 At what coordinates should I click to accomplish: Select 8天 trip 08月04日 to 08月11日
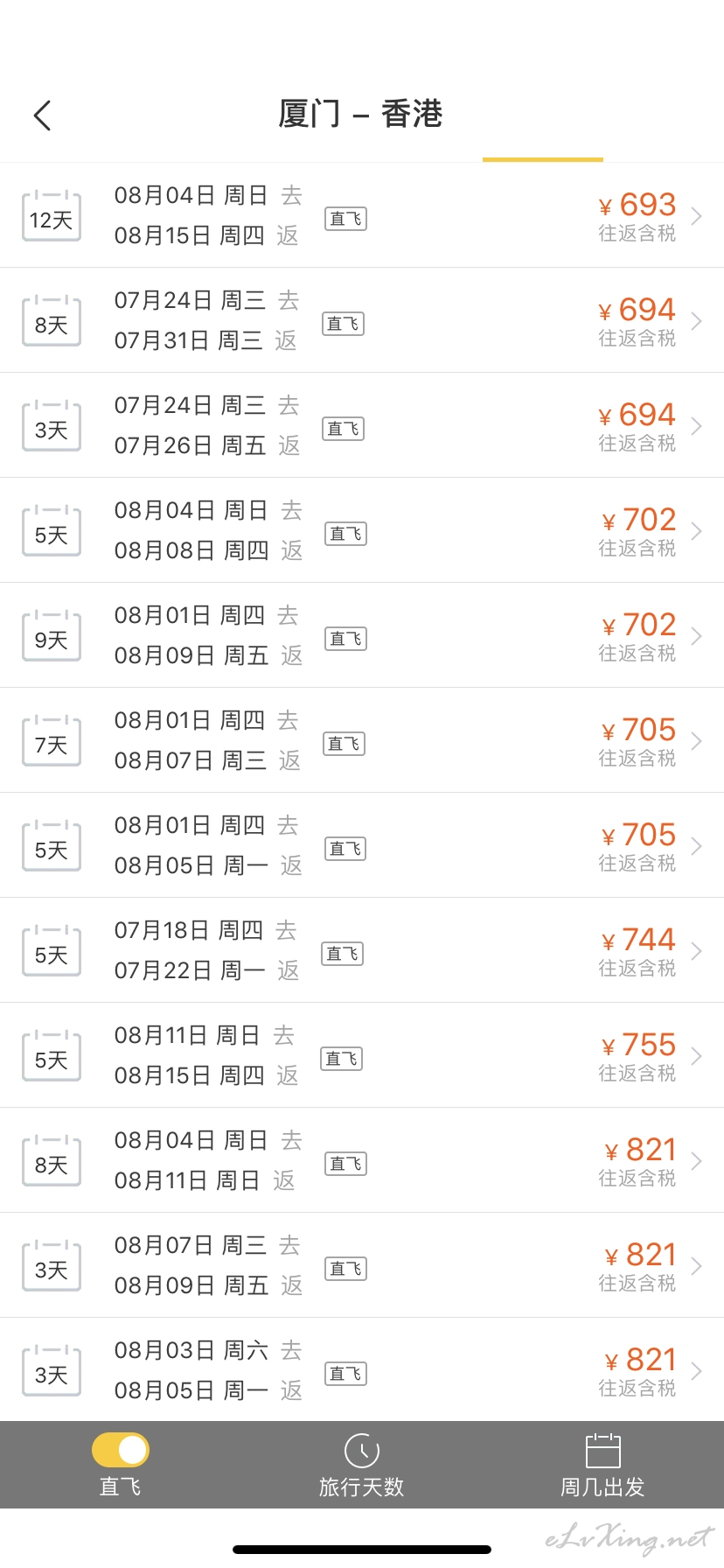(362, 1160)
